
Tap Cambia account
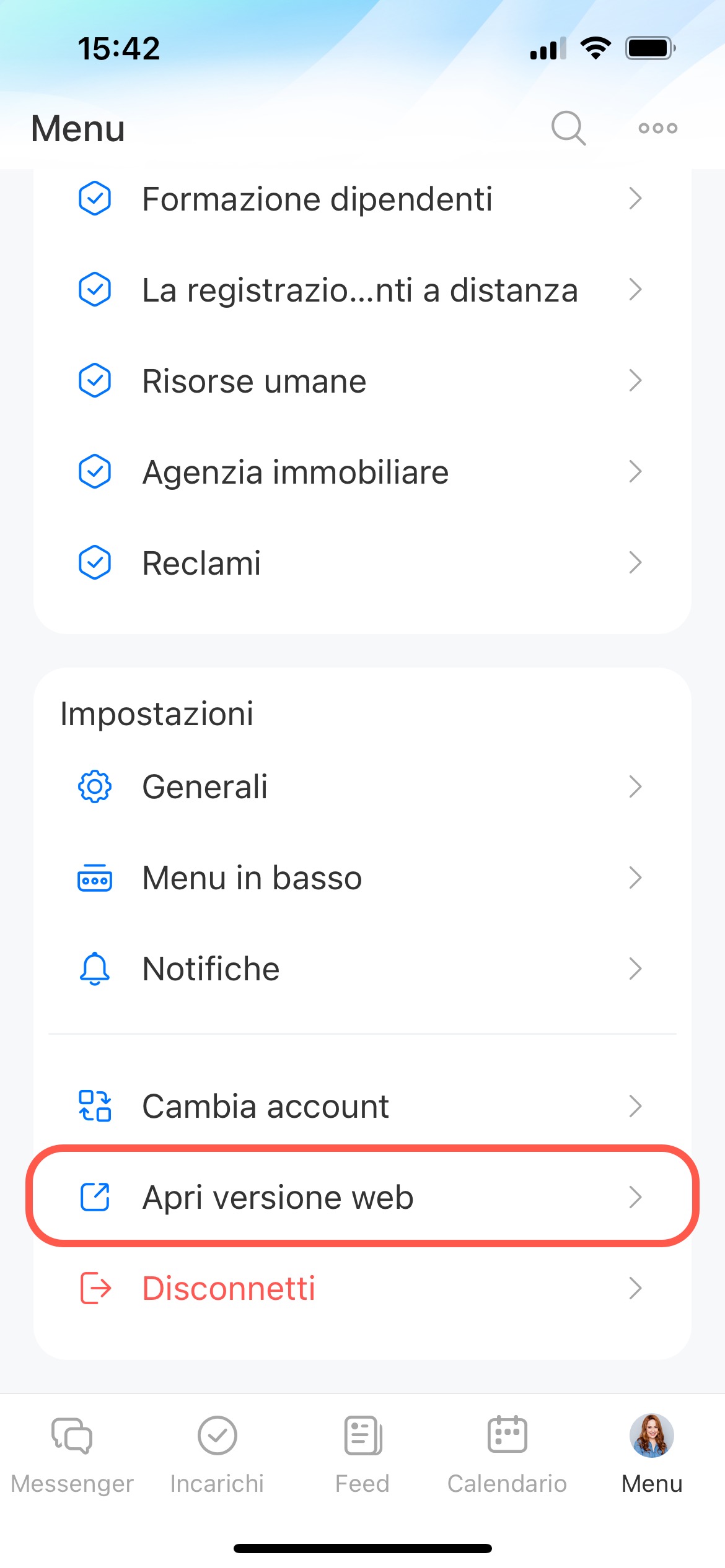point(362,1106)
